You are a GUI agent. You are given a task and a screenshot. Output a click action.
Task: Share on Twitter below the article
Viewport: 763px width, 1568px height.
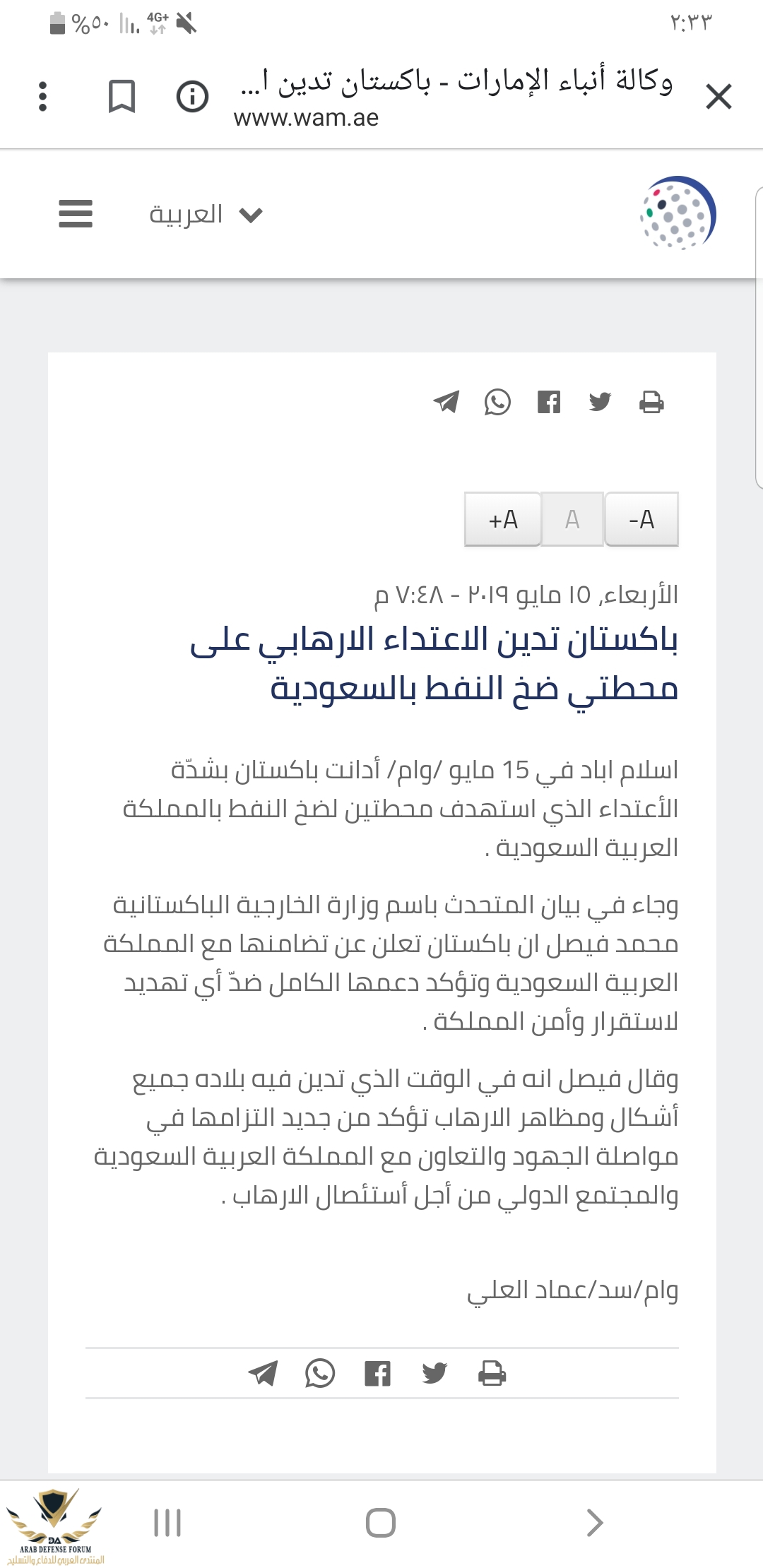pyautogui.click(x=434, y=1373)
